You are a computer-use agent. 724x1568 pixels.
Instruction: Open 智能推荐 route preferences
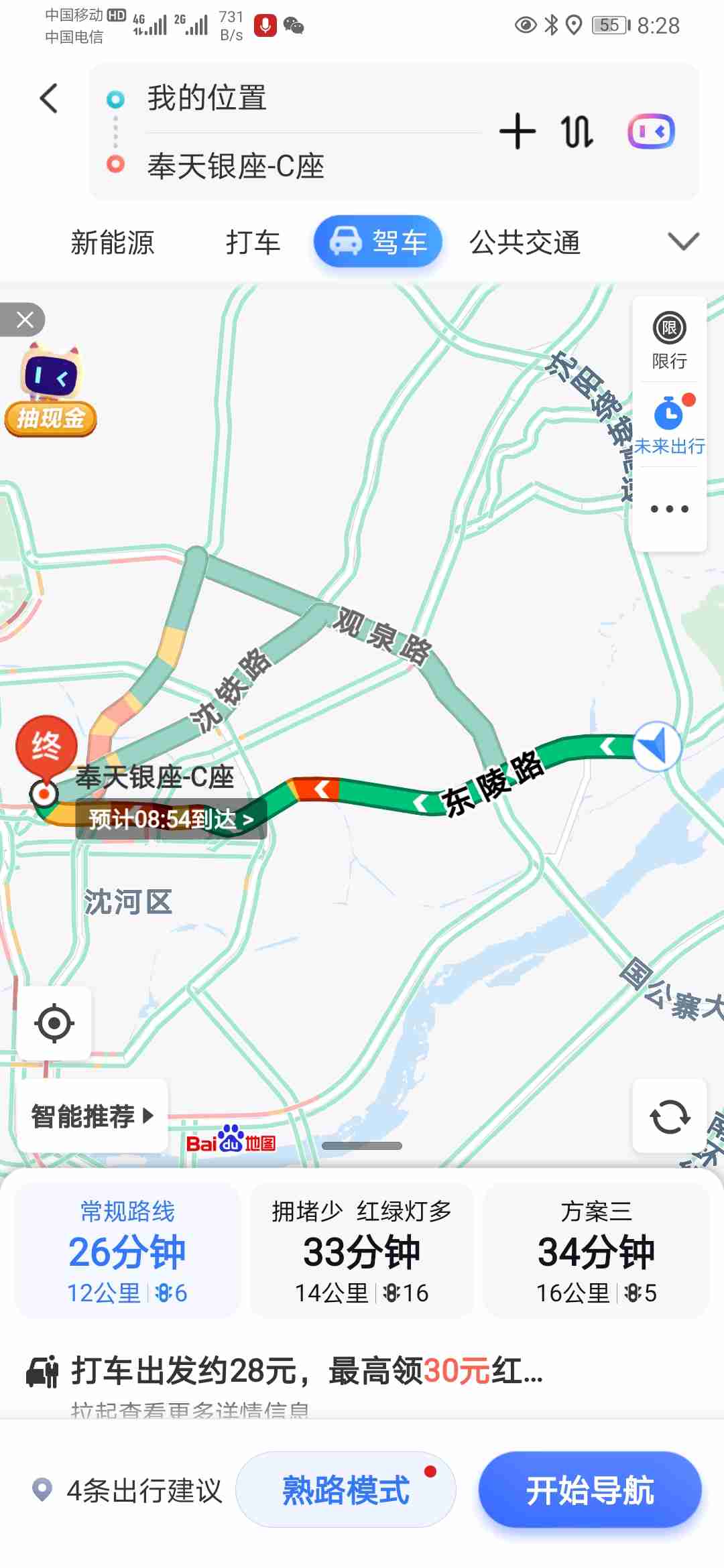coord(93,1116)
